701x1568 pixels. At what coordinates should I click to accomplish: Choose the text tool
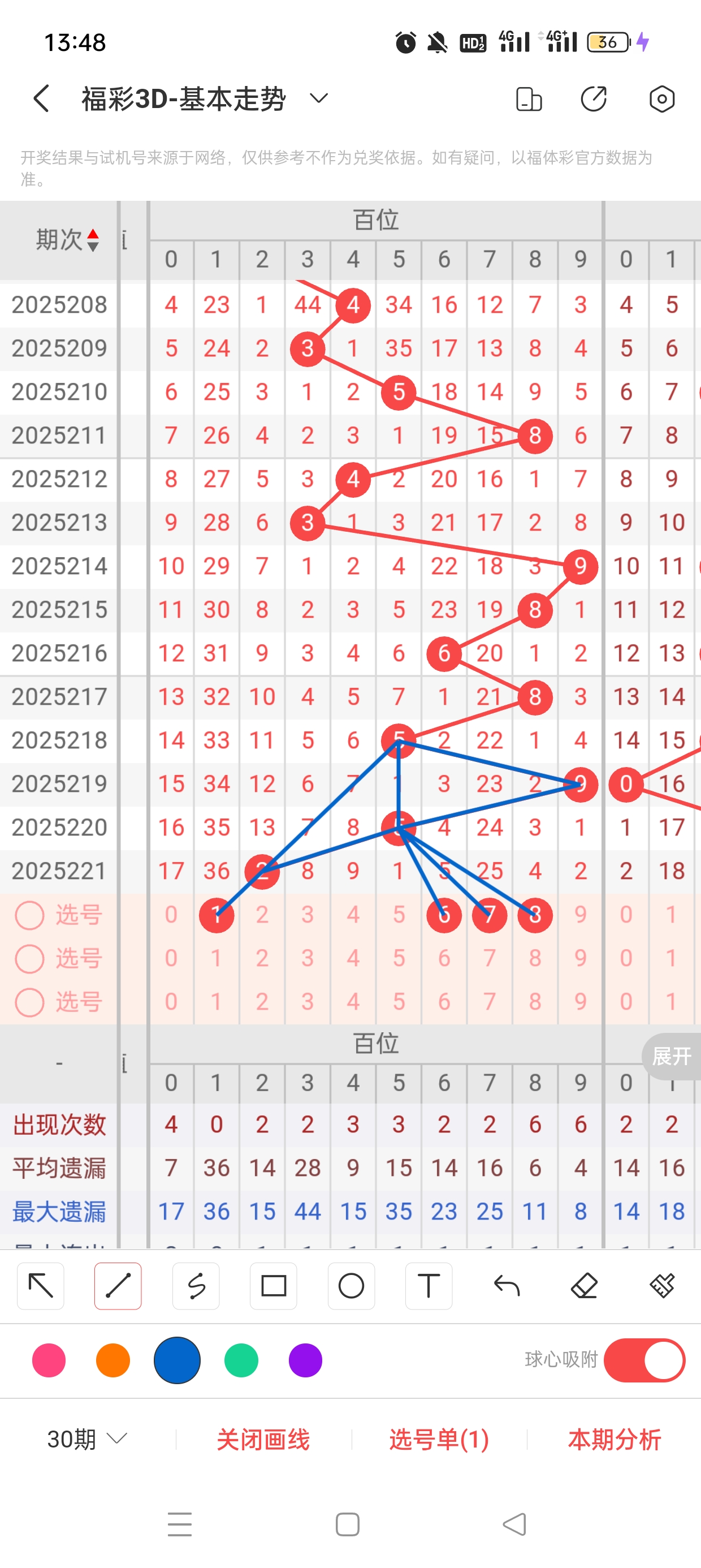[429, 1286]
